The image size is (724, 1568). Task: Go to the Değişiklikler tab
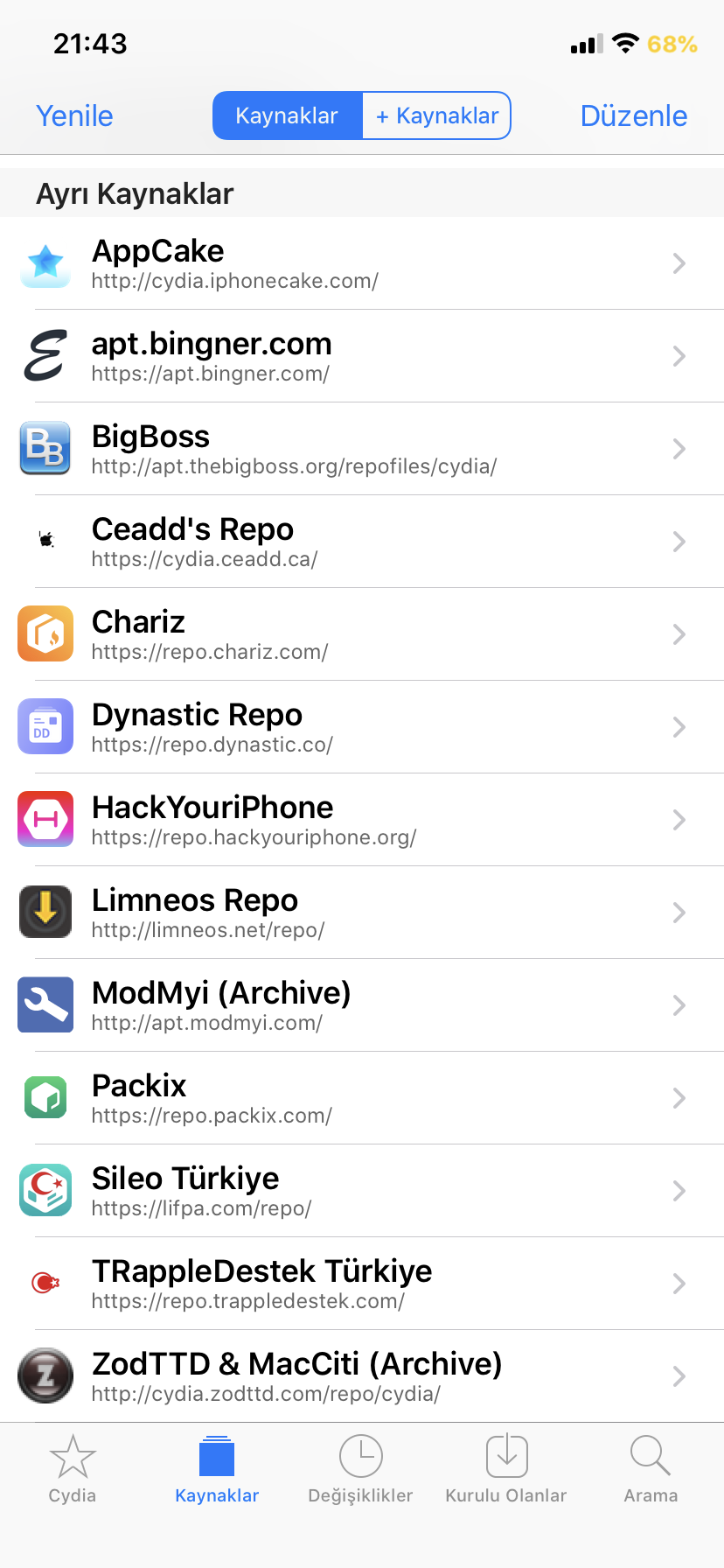pos(360,1469)
